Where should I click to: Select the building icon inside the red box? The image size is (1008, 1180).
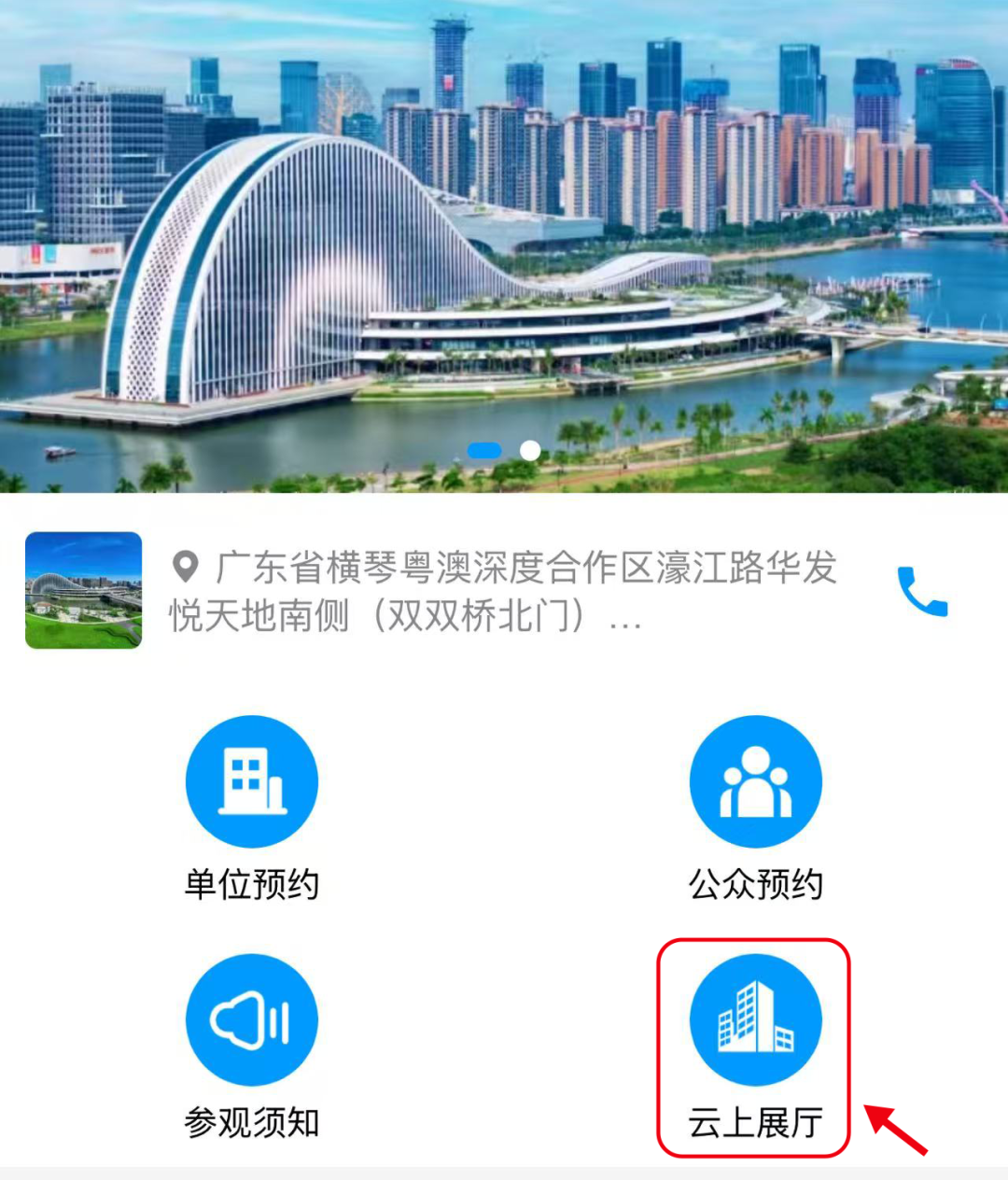point(756,1018)
